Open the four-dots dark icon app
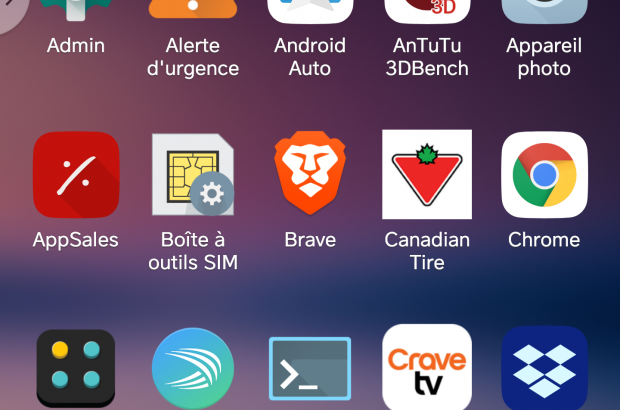The image size is (620, 410). (76, 368)
